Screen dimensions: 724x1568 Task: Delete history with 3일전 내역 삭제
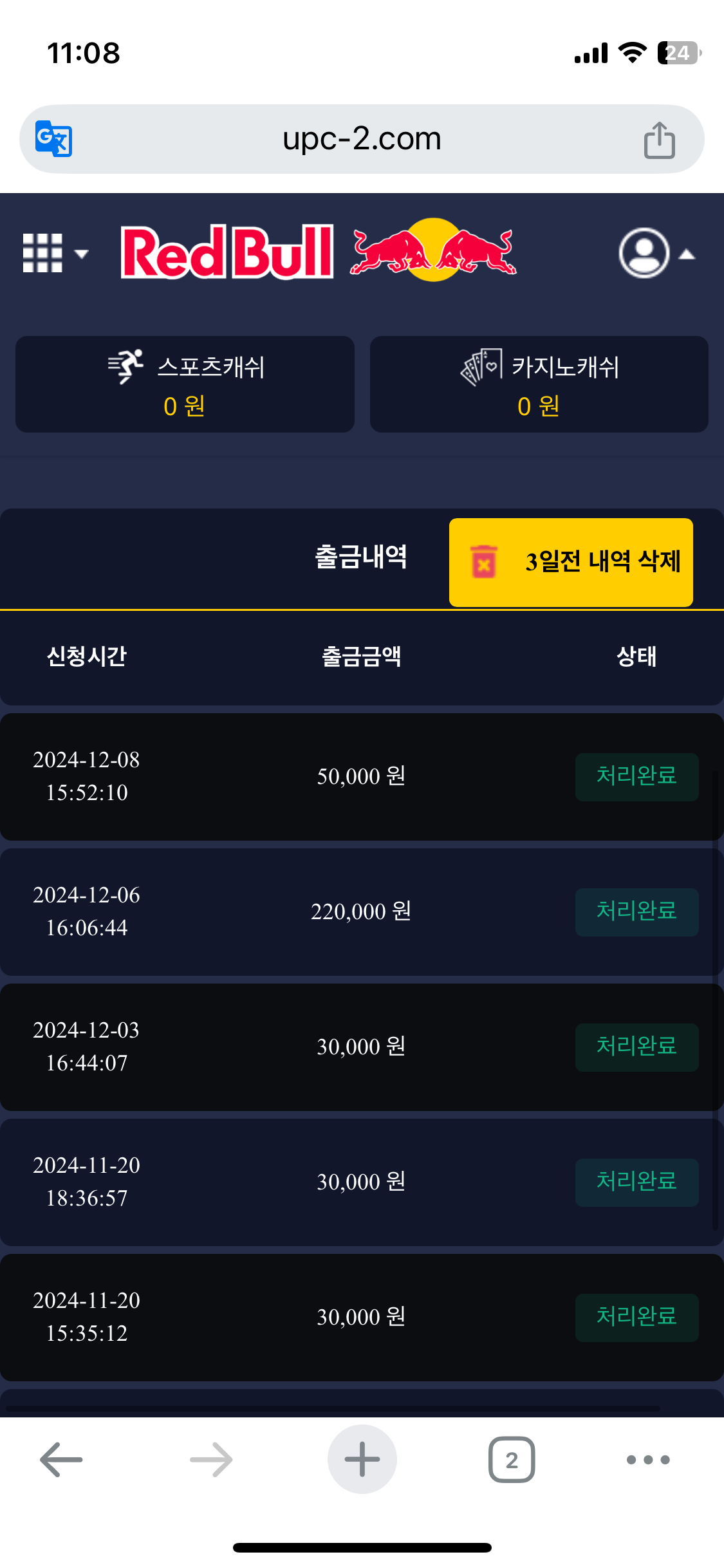(x=571, y=562)
